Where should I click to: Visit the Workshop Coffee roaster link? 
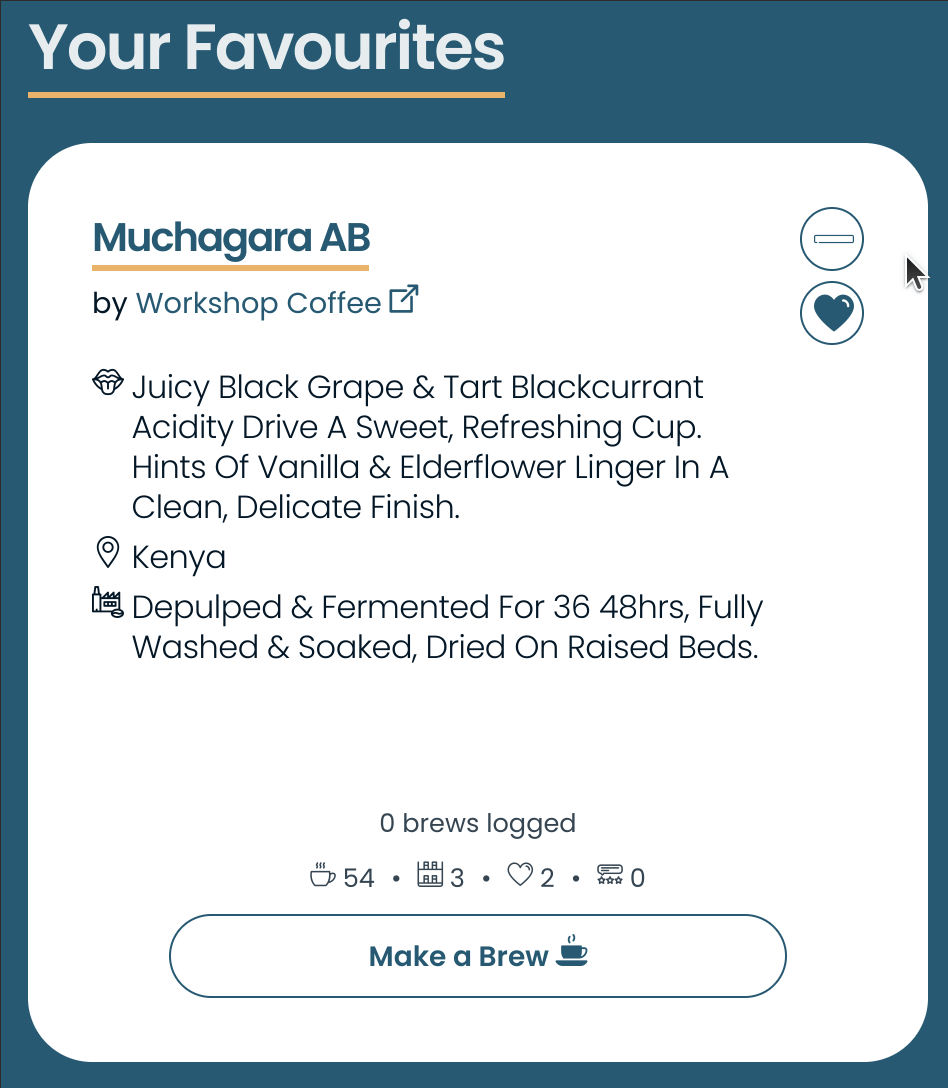[x=258, y=303]
